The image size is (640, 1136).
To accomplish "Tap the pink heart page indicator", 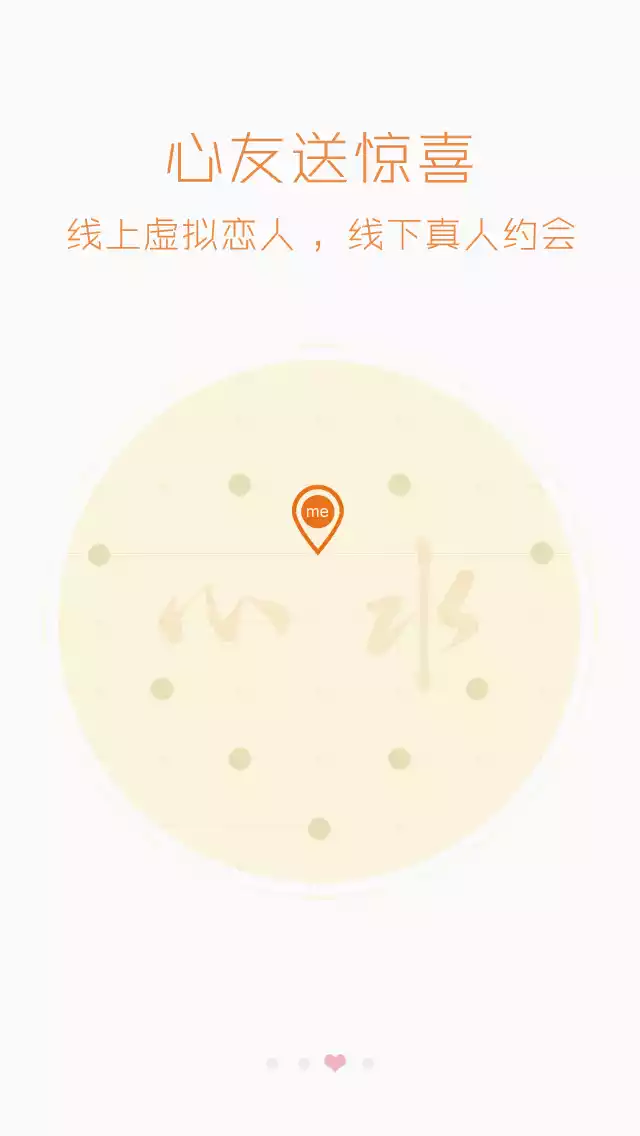I will click(x=335, y=1063).
